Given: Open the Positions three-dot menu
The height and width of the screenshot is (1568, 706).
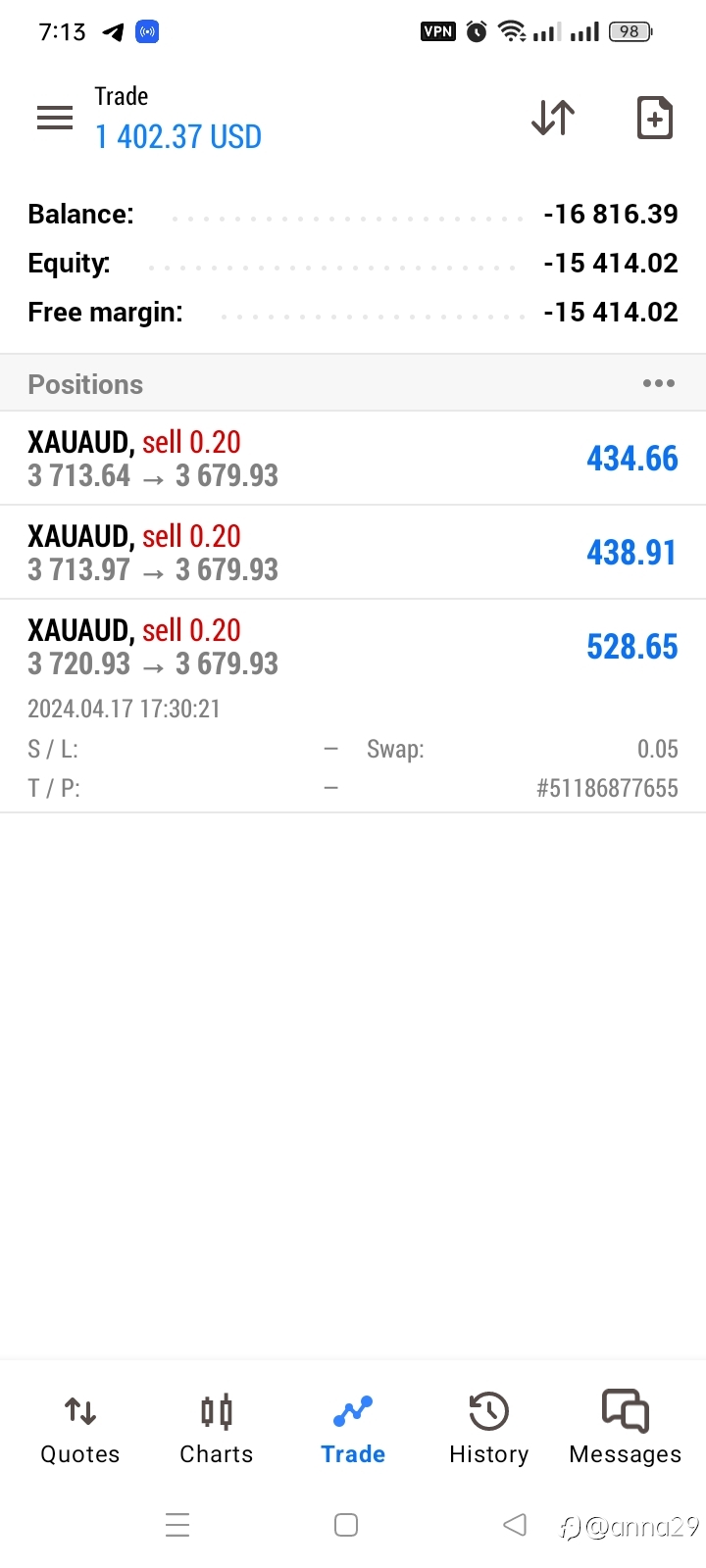Looking at the screenshot, I should 659,383.
